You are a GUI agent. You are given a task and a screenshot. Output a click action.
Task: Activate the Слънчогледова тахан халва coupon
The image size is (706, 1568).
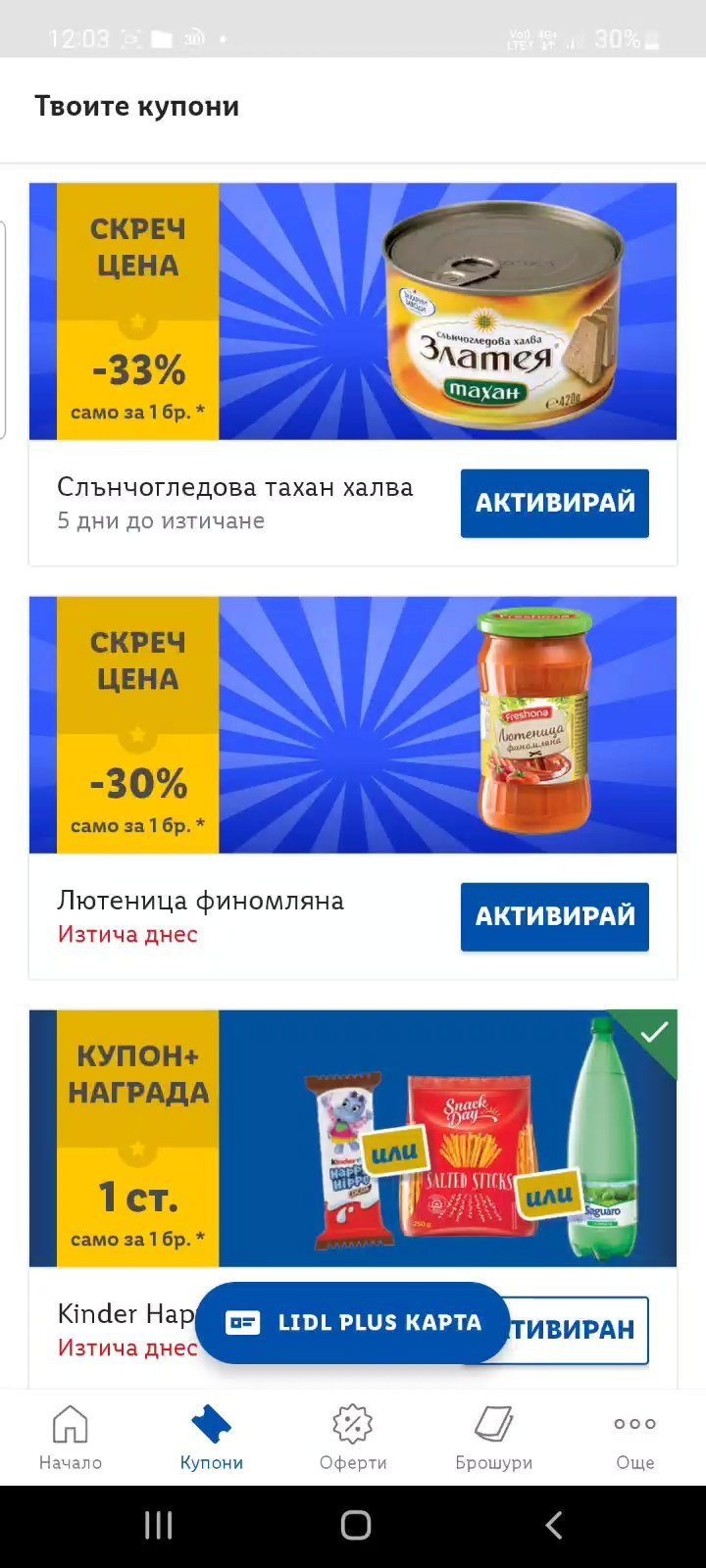pyautogui.click(x=554, y=503)
